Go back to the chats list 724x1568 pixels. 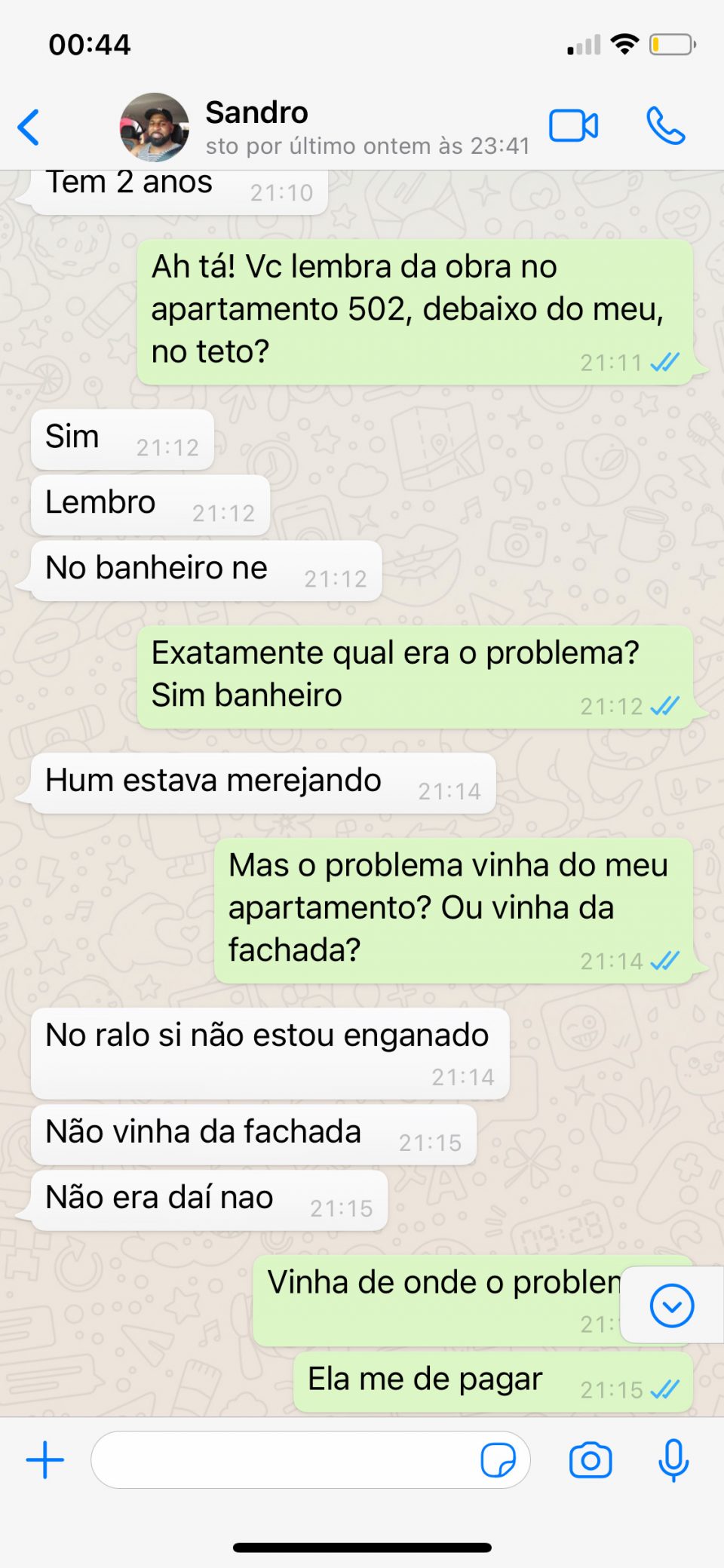(x=29, y=127)
